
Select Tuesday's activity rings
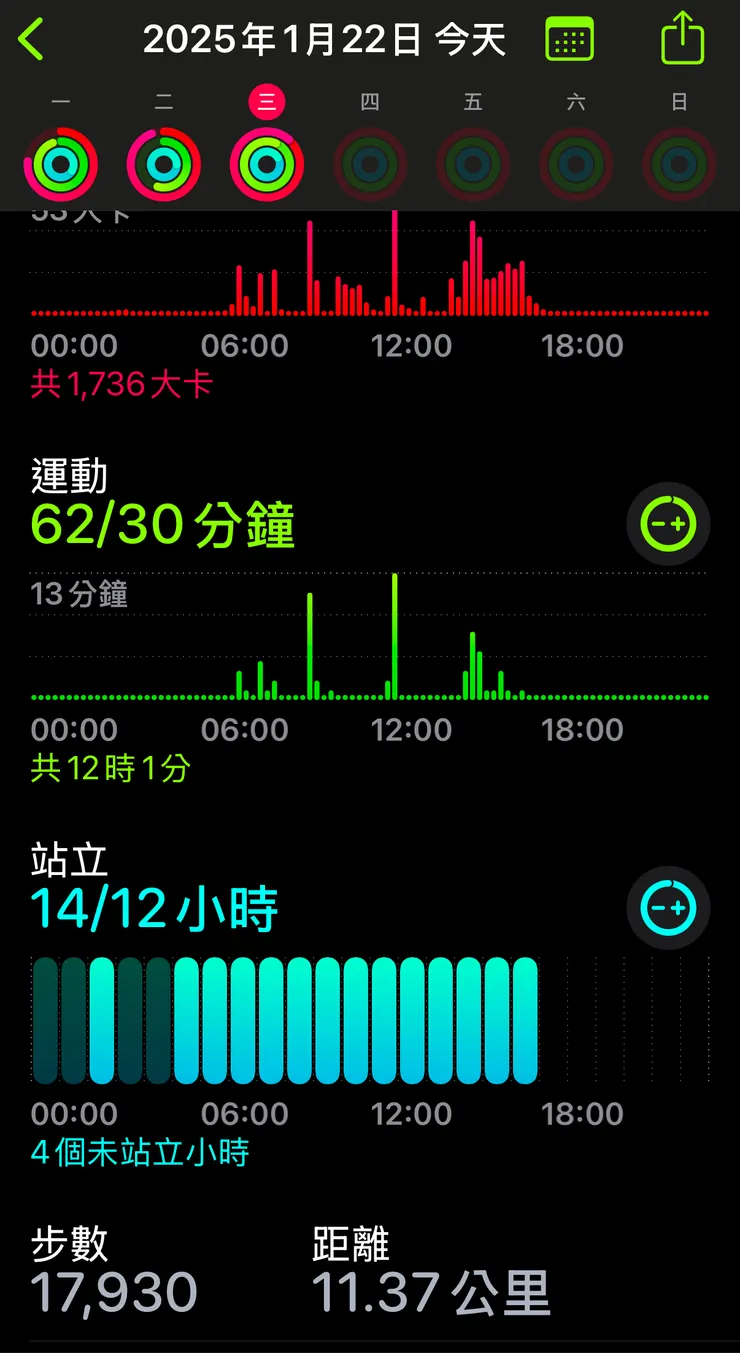click(x=163, y=162)
